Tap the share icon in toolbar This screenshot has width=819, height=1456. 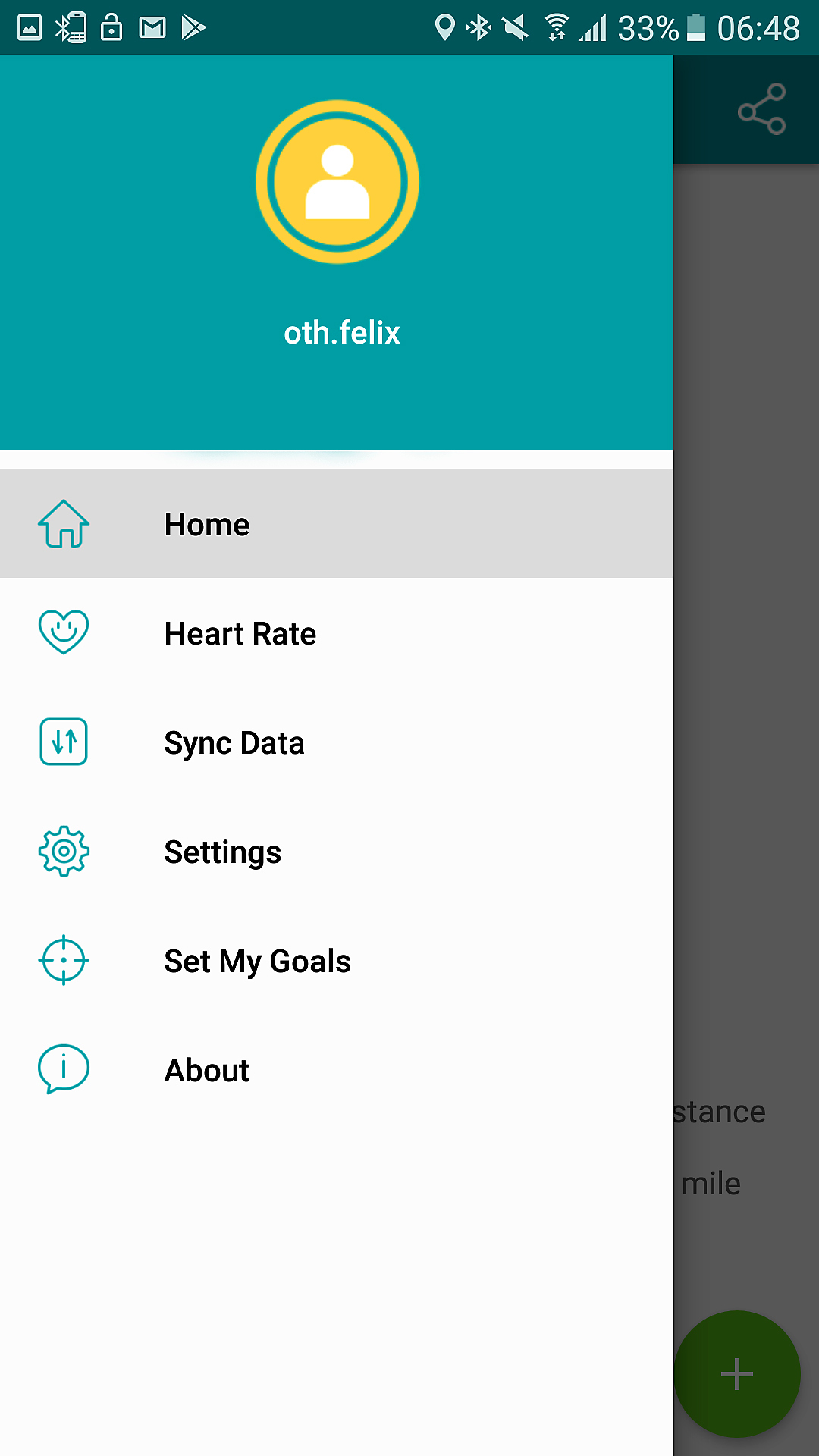coord(761,109)
